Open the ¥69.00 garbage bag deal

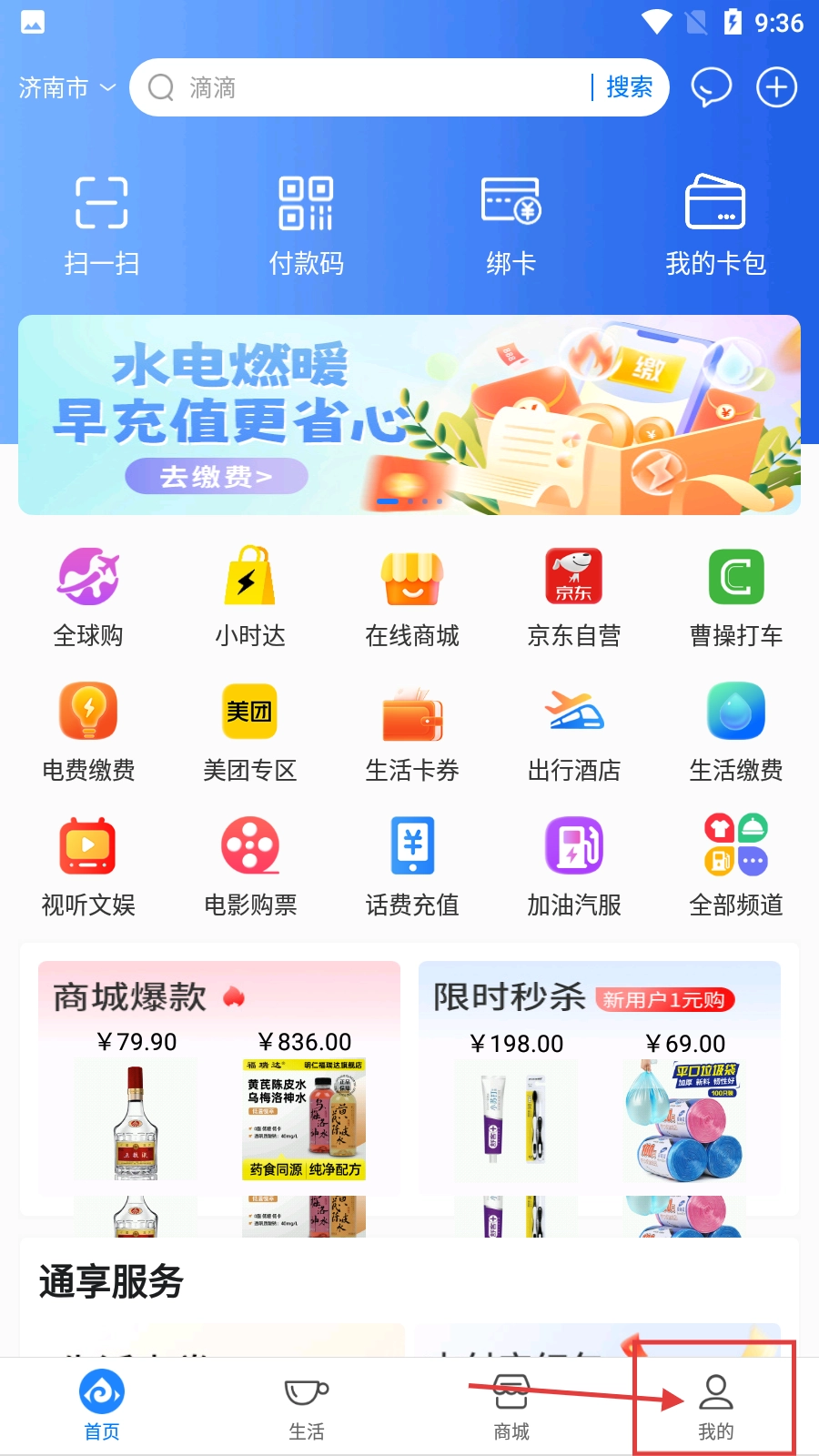pyautogui.click(x=685, y=1107)
